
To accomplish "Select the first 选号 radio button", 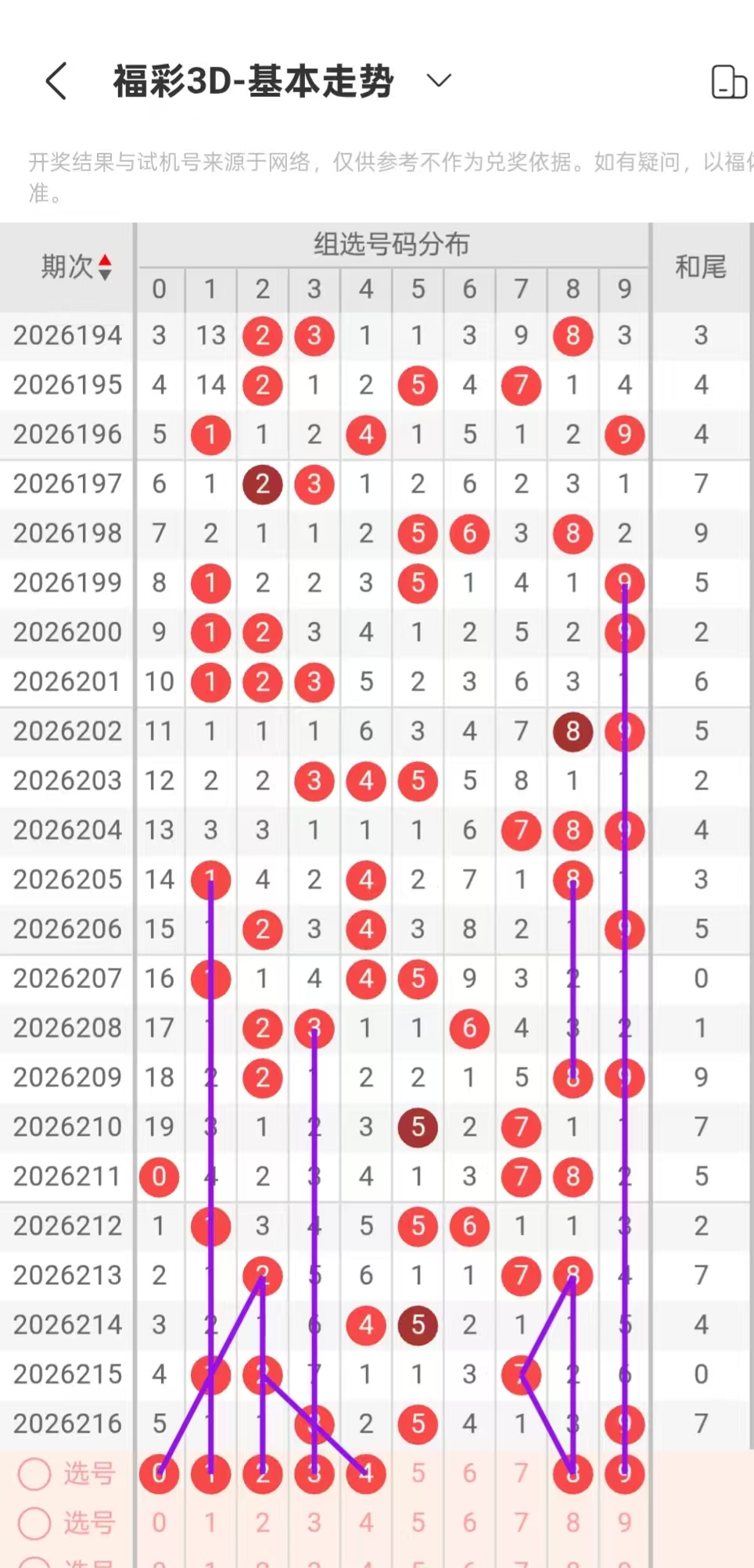I will [x=34, y=1474].
